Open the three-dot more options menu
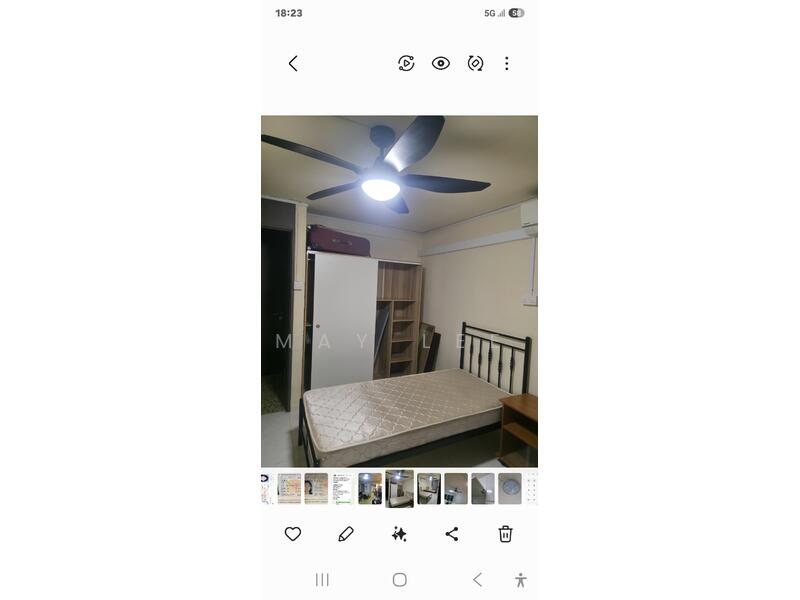 tap(507, 63)
